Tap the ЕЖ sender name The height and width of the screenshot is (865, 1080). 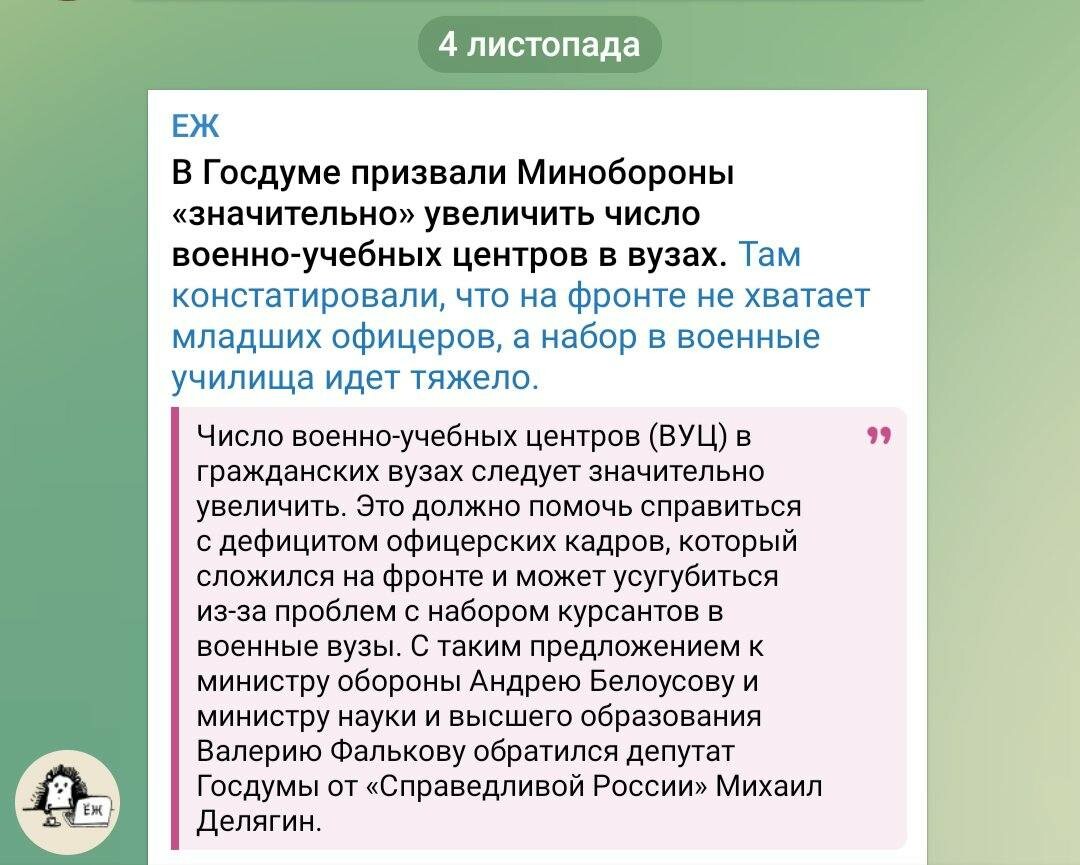click(195, 127)
